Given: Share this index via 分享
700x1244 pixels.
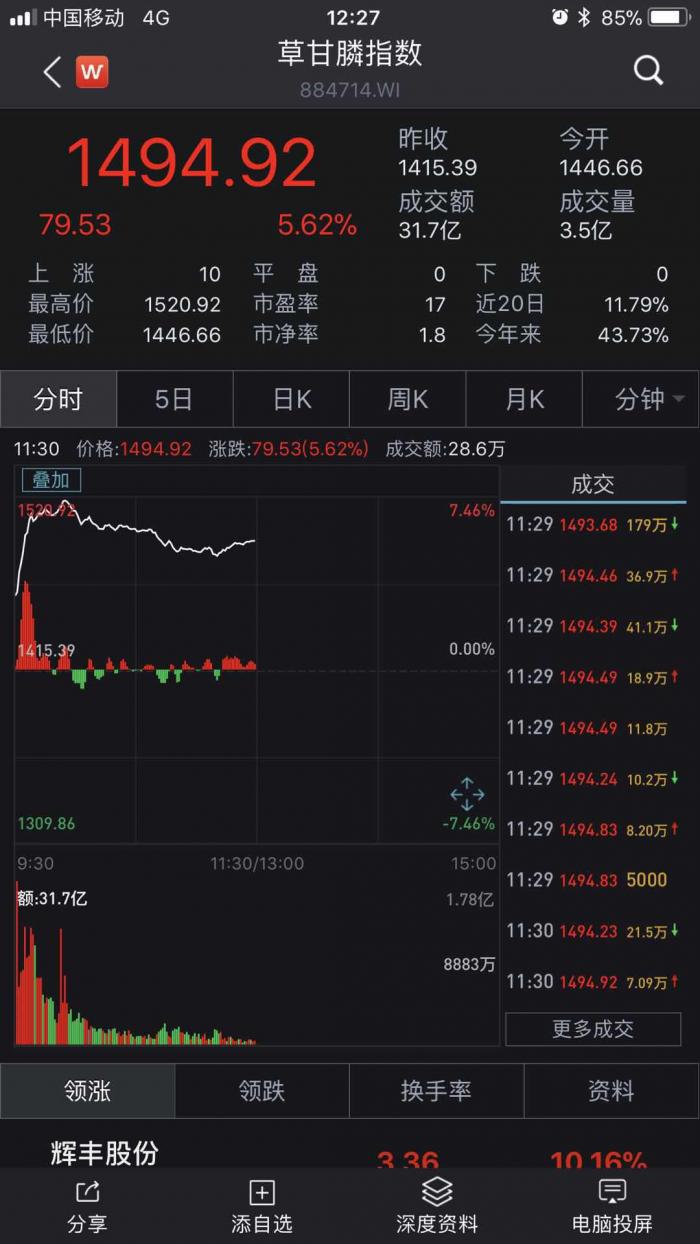Looking at the screenshot, I should click(x=87, y=1205).
